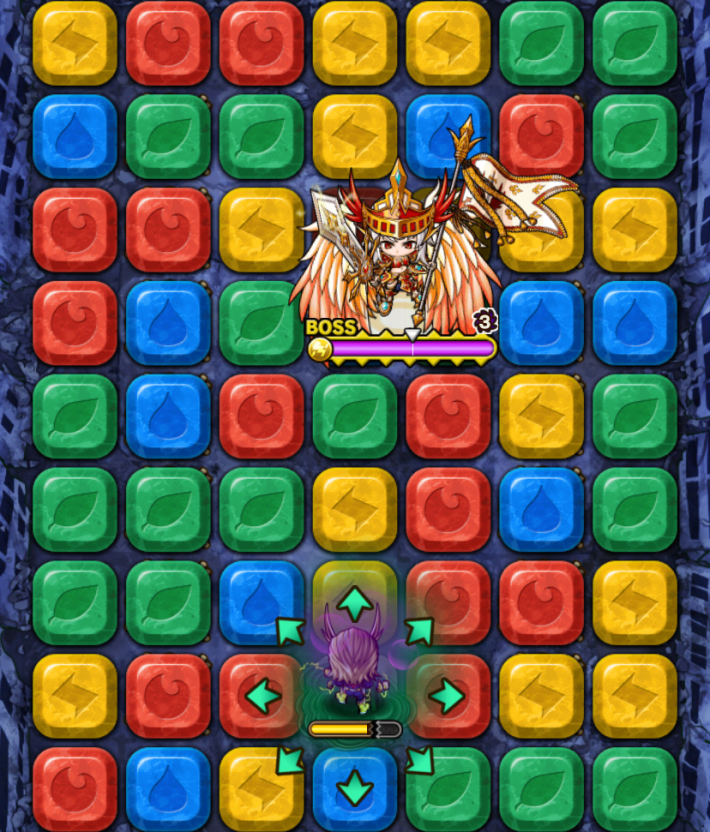710x832 pixels.
Task: Move the hero with the up arrow
Action: tap(354, 603)
